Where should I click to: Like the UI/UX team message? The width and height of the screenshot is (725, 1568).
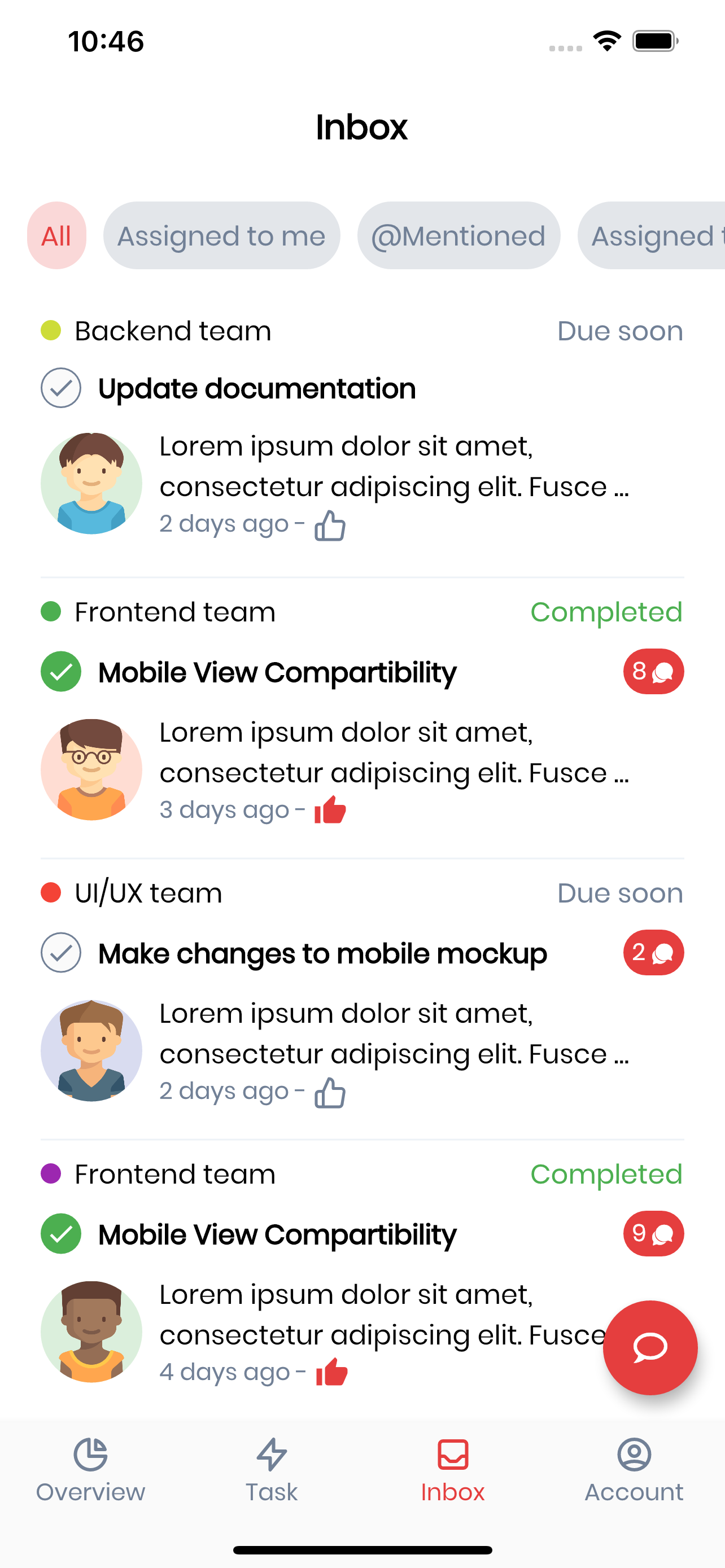click(x=330, y=1092)
